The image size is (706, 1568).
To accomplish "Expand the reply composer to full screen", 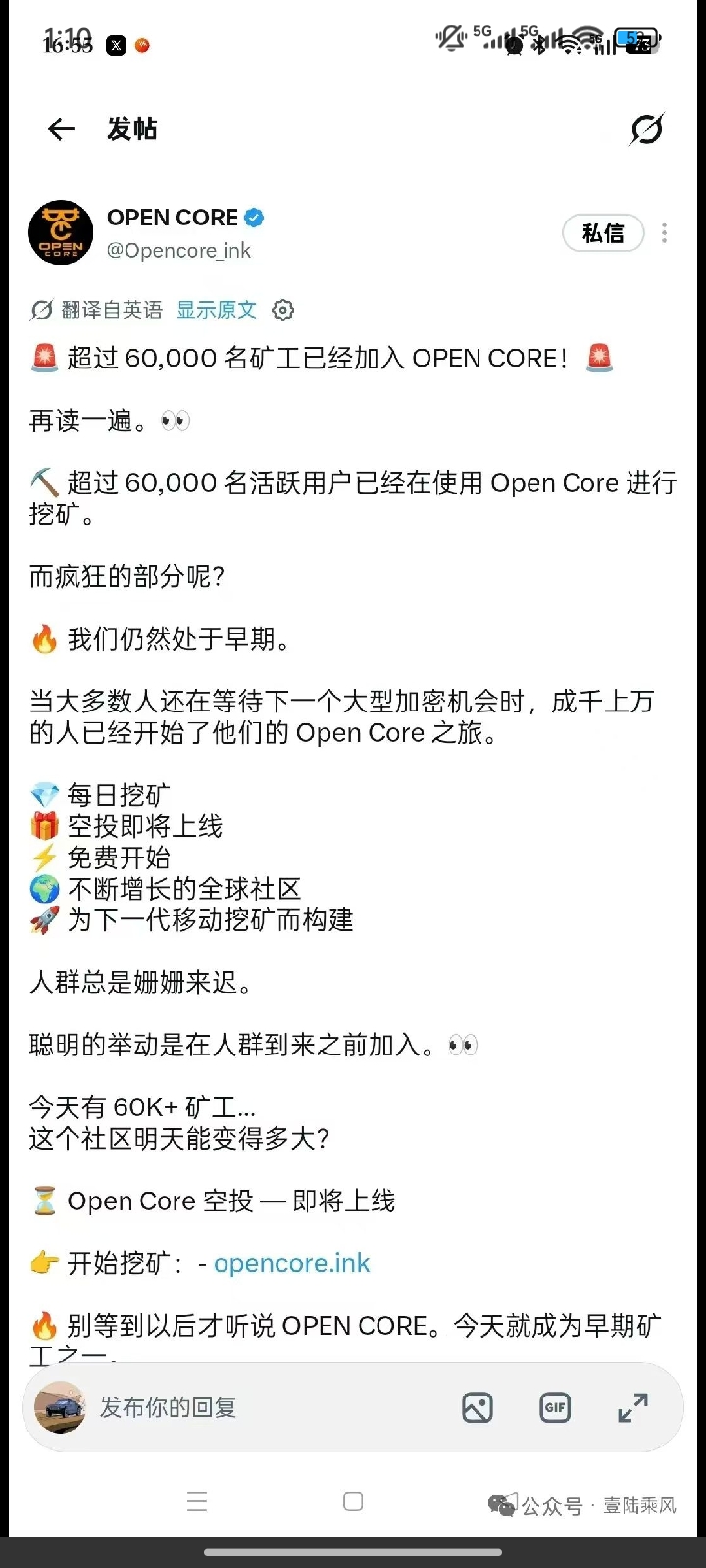I will 632,1408.
